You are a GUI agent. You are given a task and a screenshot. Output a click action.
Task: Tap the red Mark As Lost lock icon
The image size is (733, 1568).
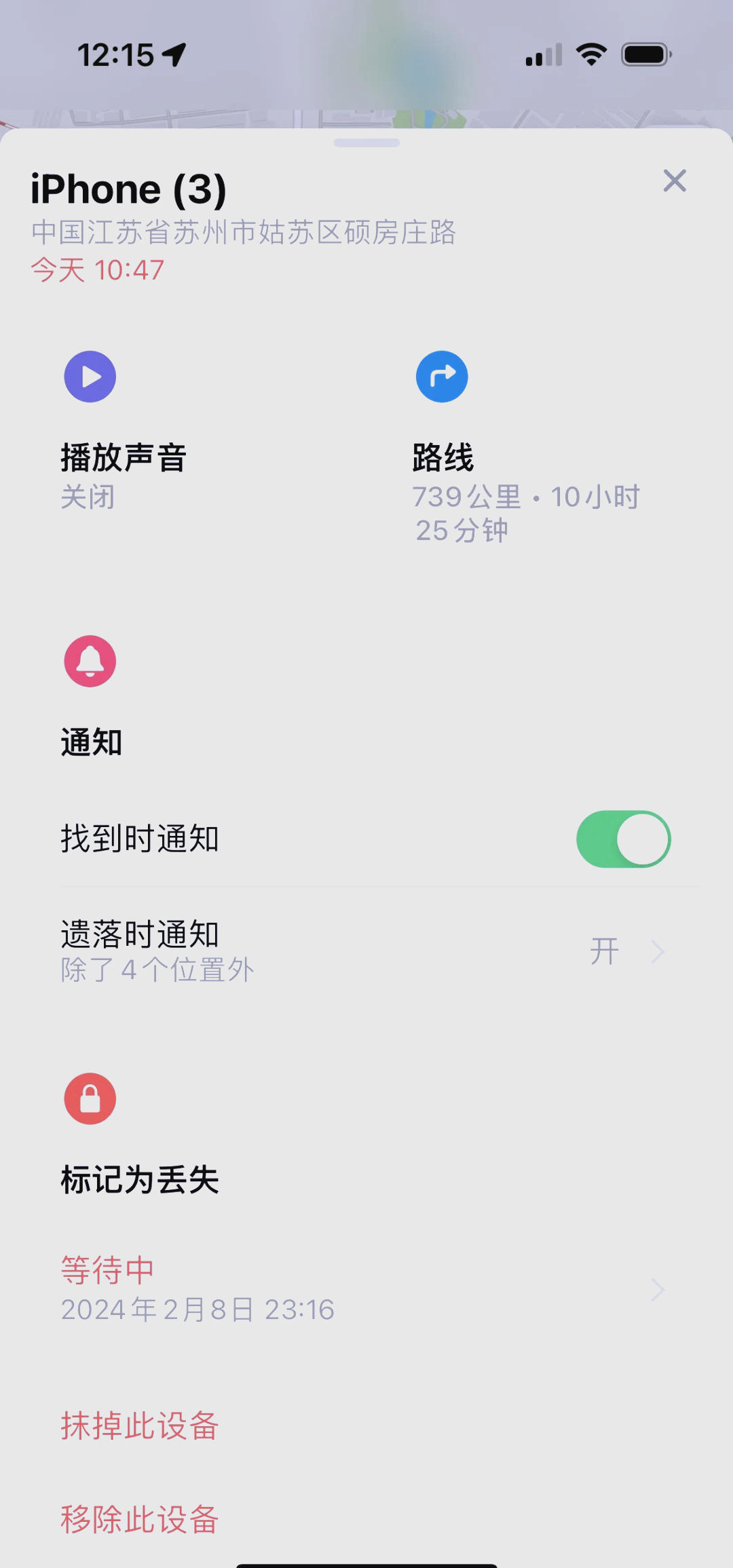pos(90,1098)
